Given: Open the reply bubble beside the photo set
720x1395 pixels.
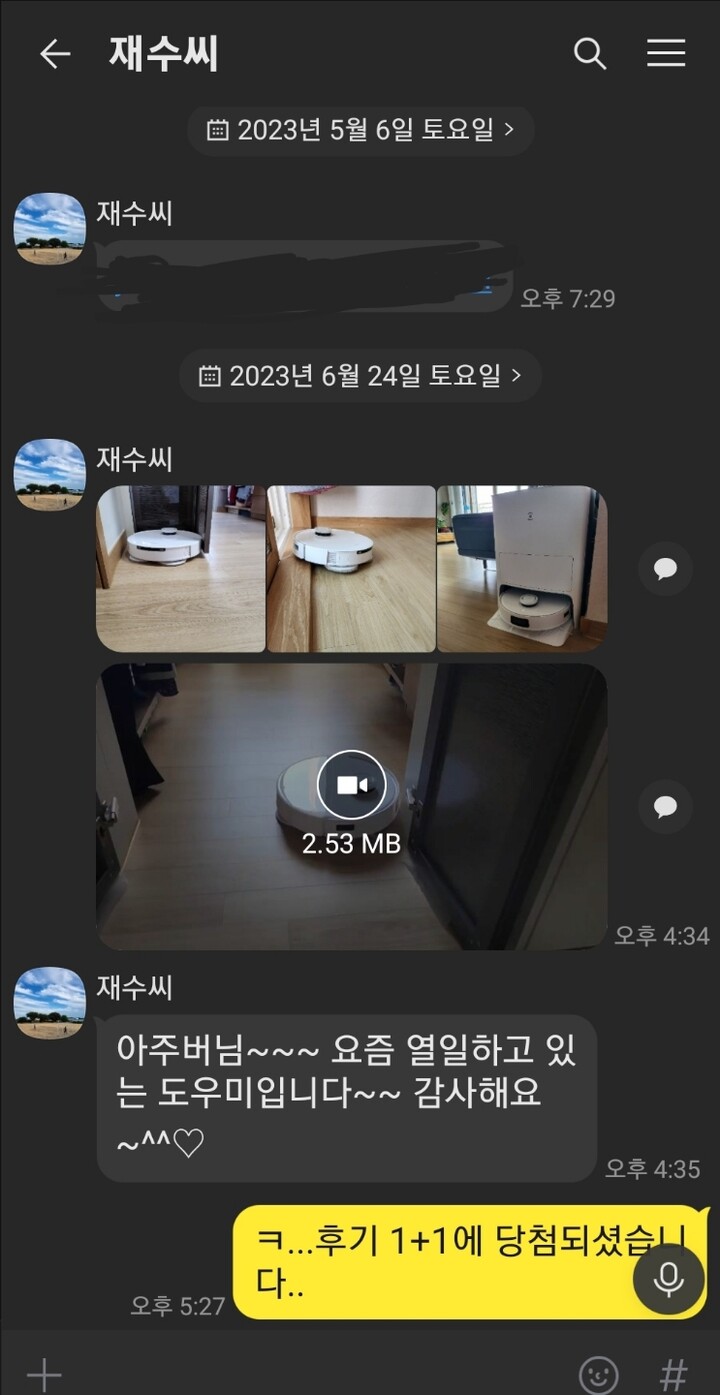Looking at the screenshot, I should 666,568.
